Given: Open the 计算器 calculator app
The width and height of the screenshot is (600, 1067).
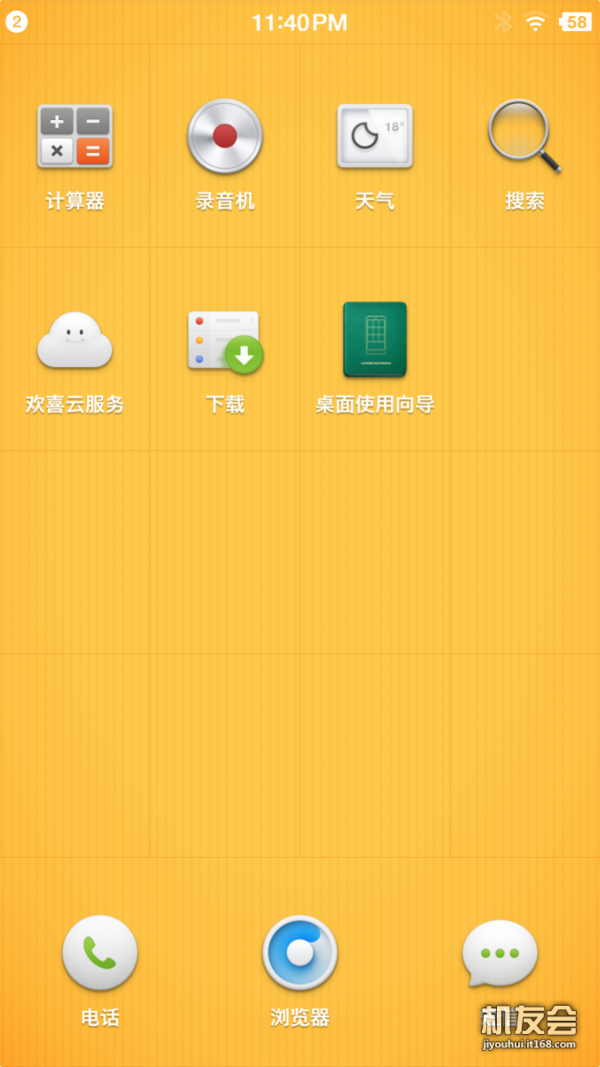Looking at the screenshot, I should [x=75, y=137].
